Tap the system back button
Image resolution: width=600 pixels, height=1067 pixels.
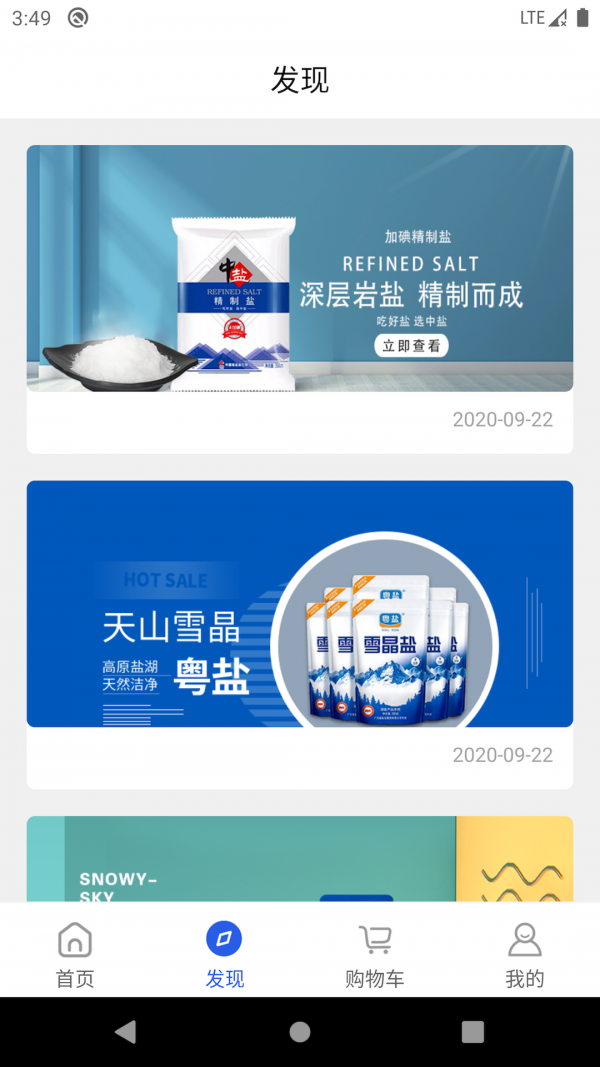click(x=125, y=1032)
